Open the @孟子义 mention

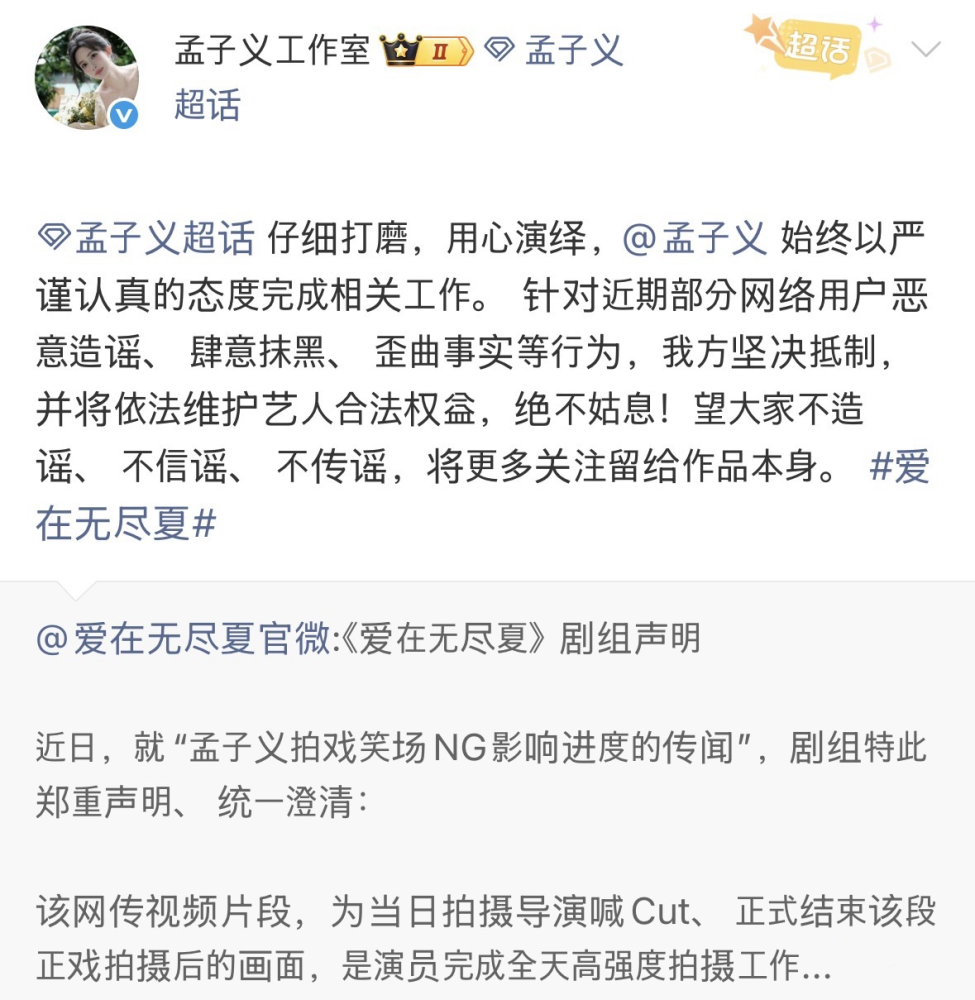(694, 238)
